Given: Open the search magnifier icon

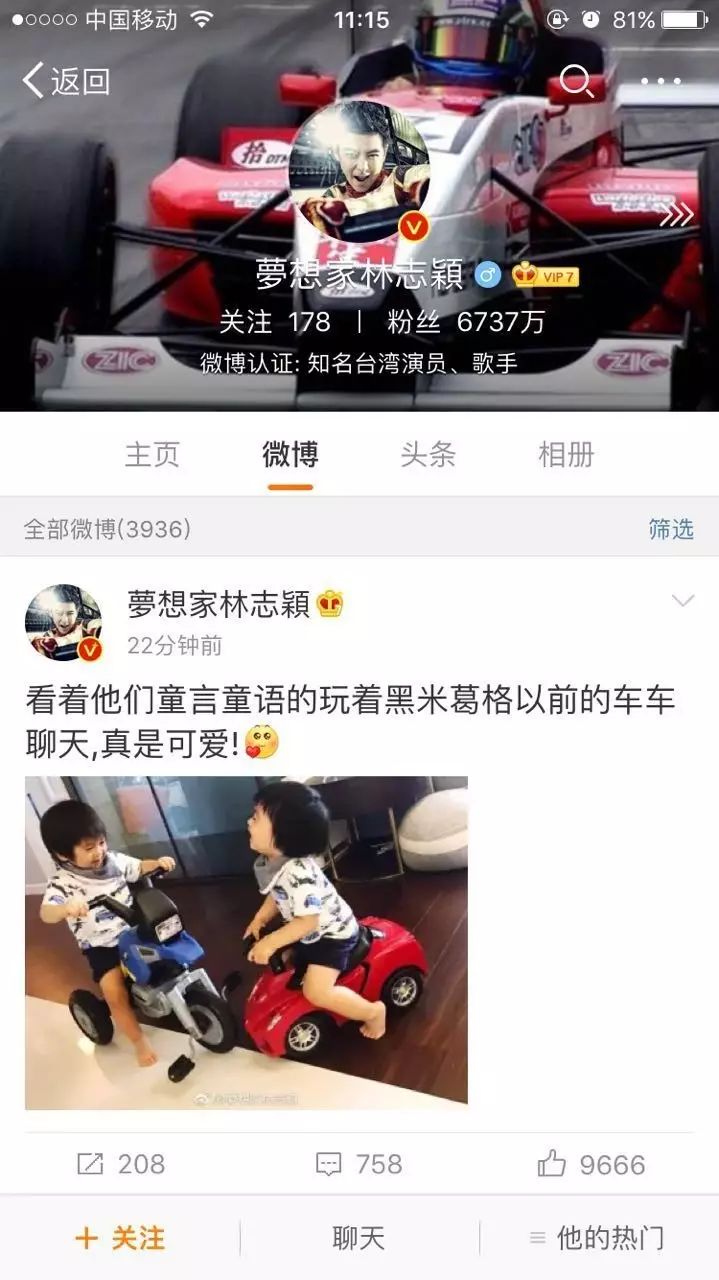Looking at the screenshot, I should [x=576, y=81].
